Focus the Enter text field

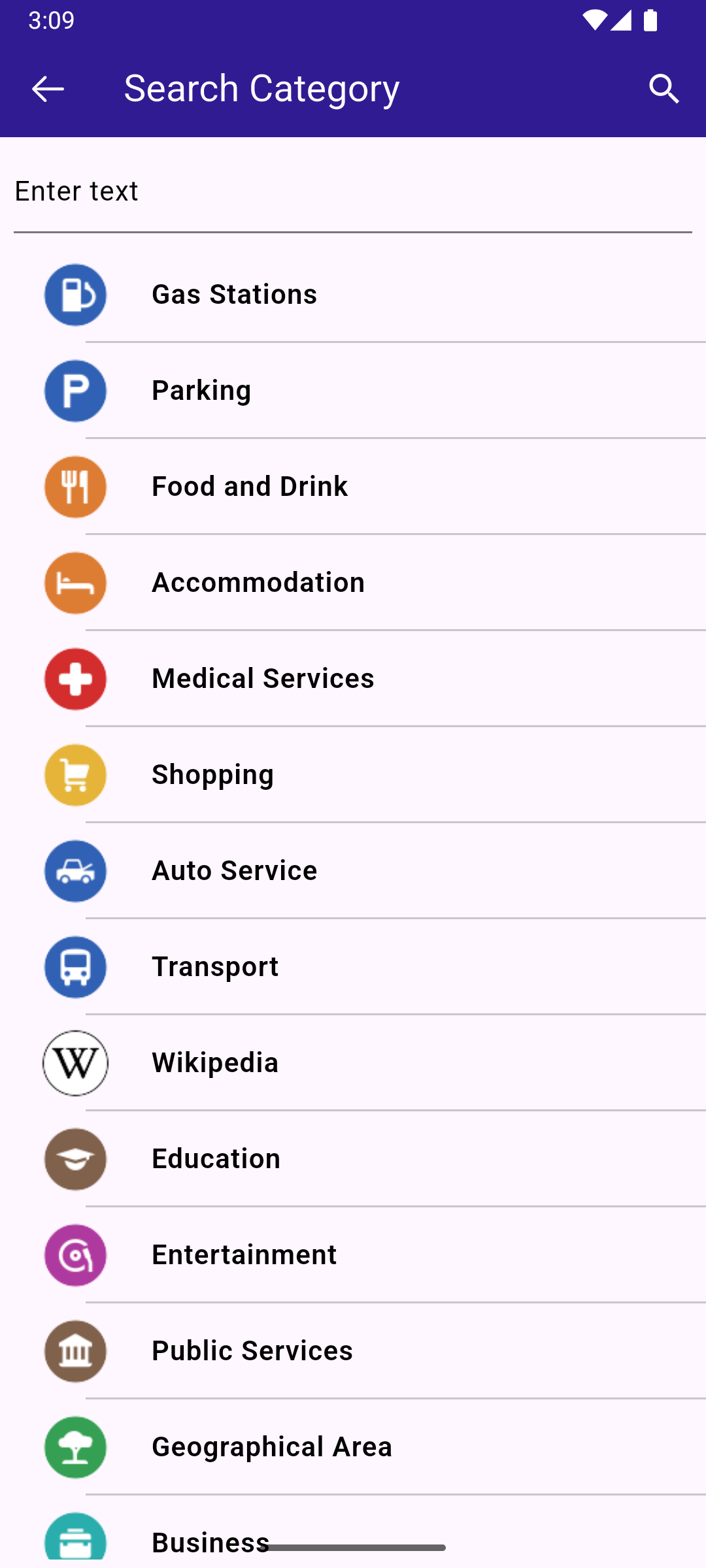click(353, 192)
